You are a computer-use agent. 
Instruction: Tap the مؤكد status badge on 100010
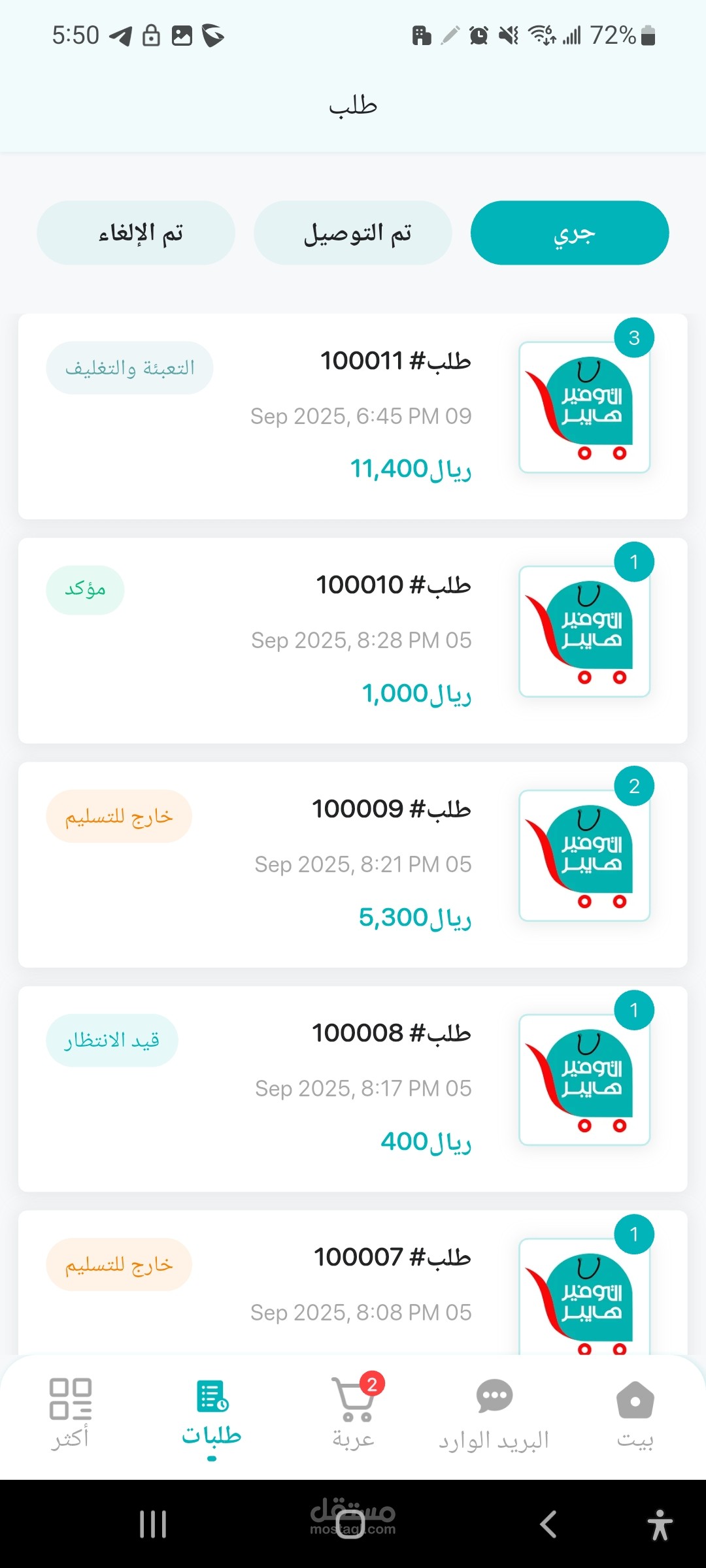pos(85,589)
